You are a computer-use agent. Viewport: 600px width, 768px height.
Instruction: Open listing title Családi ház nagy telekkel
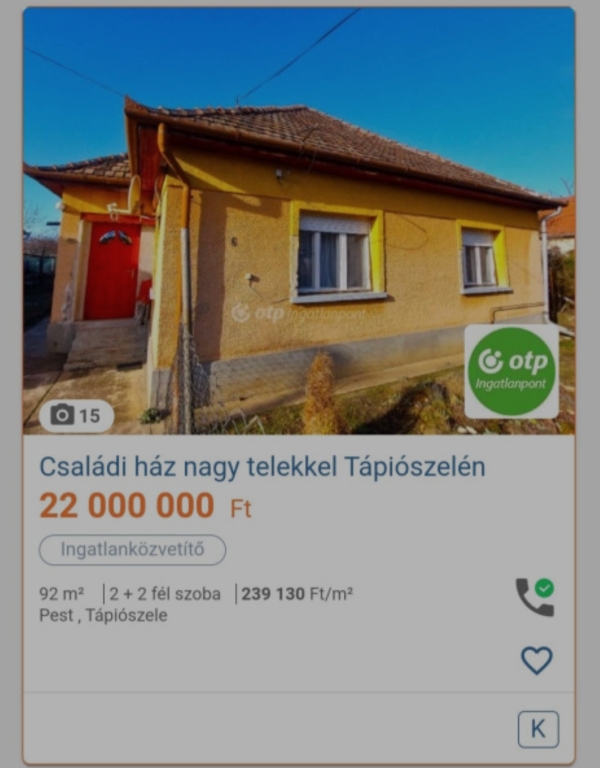pos(262,466)
